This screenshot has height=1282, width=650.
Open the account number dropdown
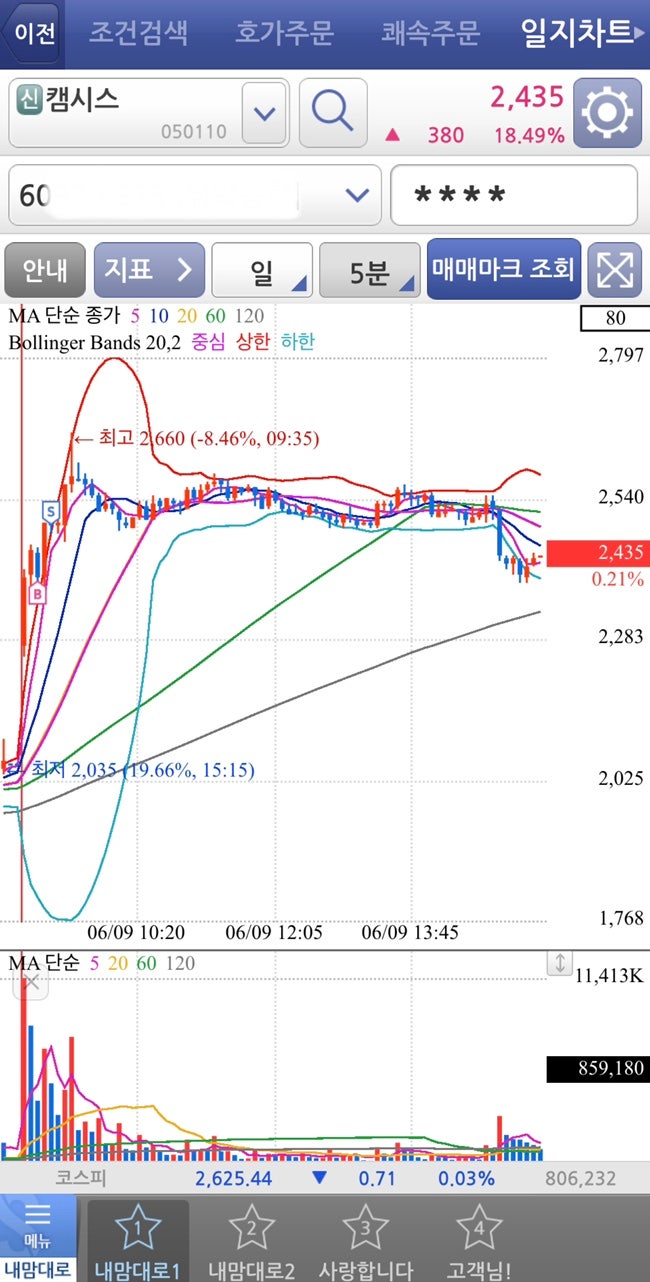(x=195, y=196)
